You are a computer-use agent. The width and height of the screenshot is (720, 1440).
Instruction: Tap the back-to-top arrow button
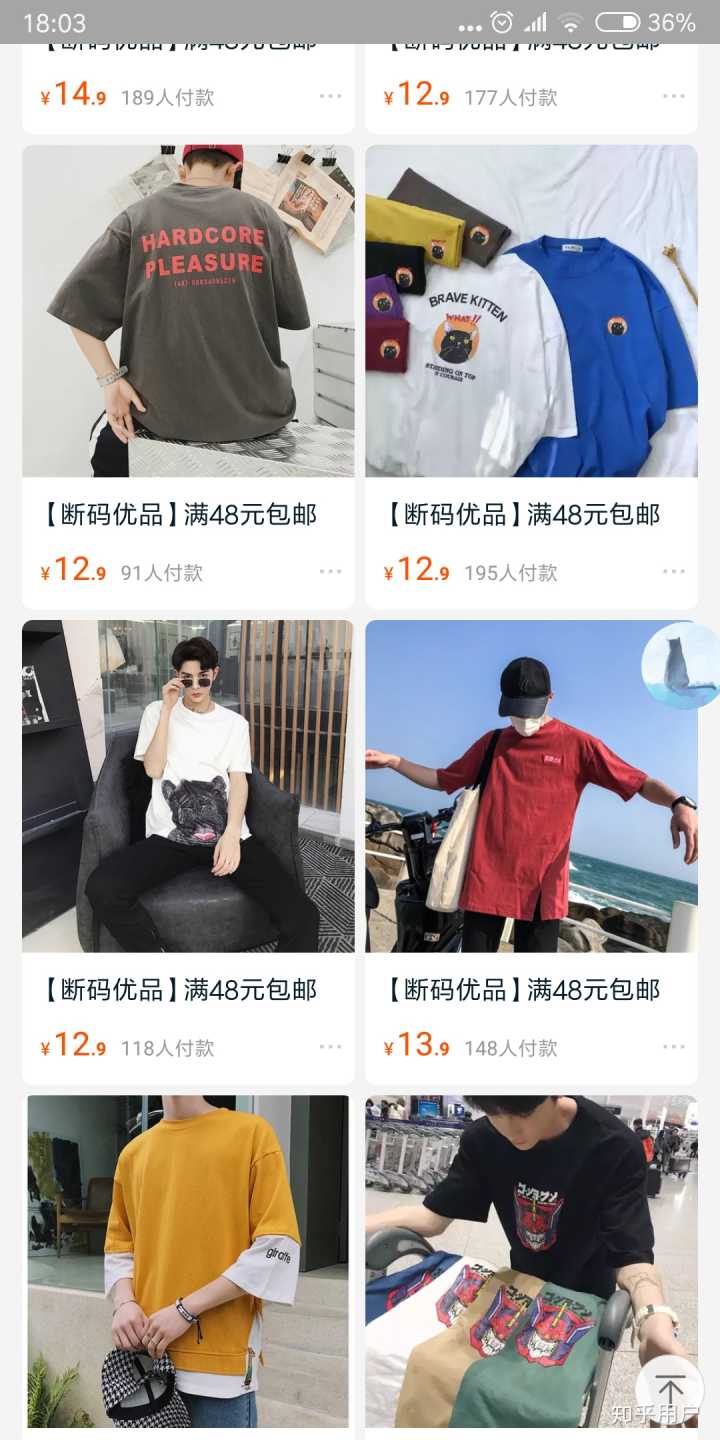[670, 1388]
